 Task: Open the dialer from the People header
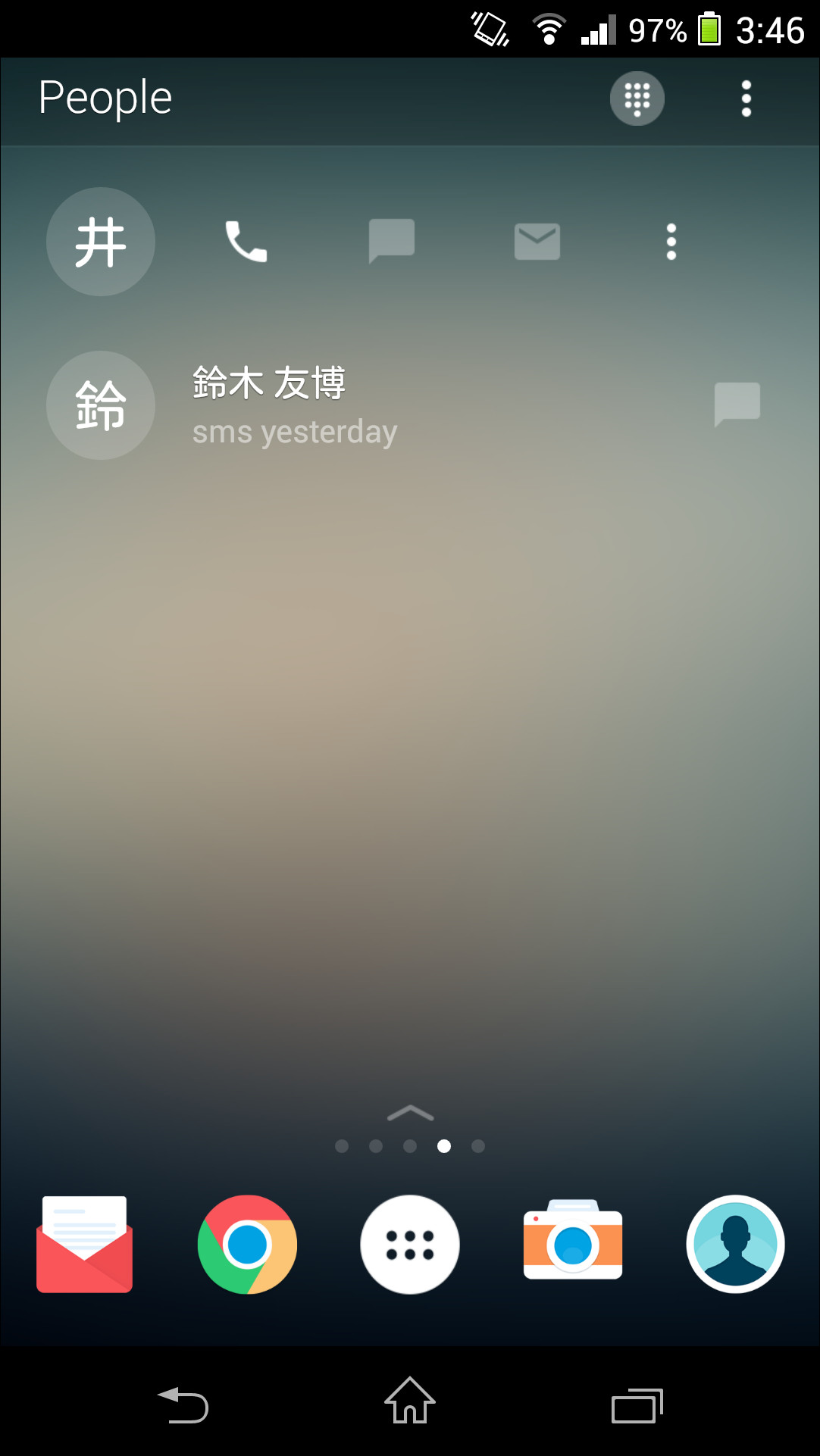pyautogui.click(x=637, y=98)
